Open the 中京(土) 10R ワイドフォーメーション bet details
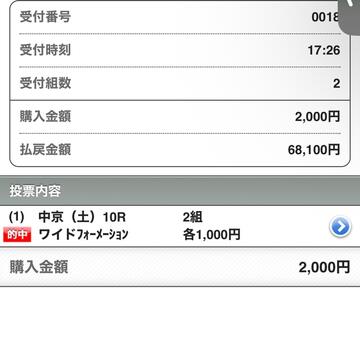360x360 pixels. coord(180,226)
